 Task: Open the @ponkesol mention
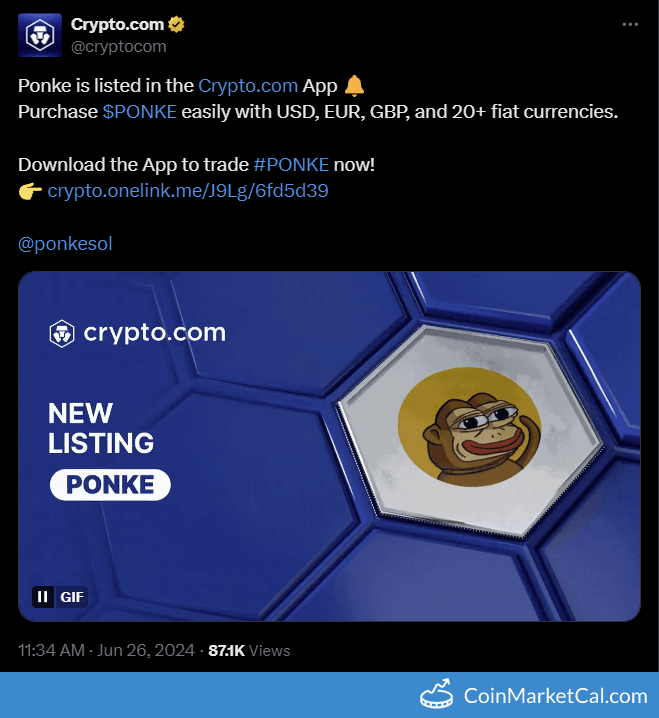click(x=65, y=243)
